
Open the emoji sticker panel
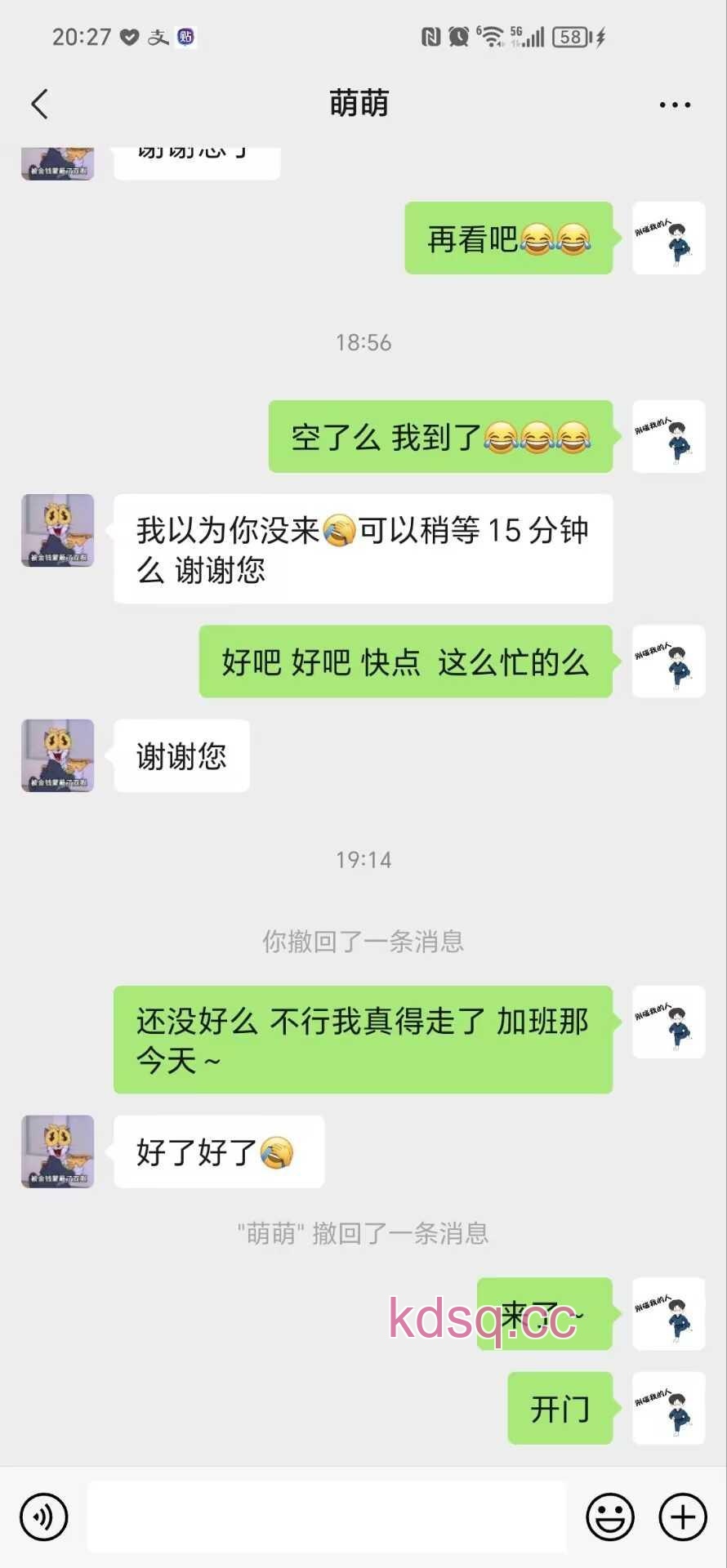(x=609, y=1517)
